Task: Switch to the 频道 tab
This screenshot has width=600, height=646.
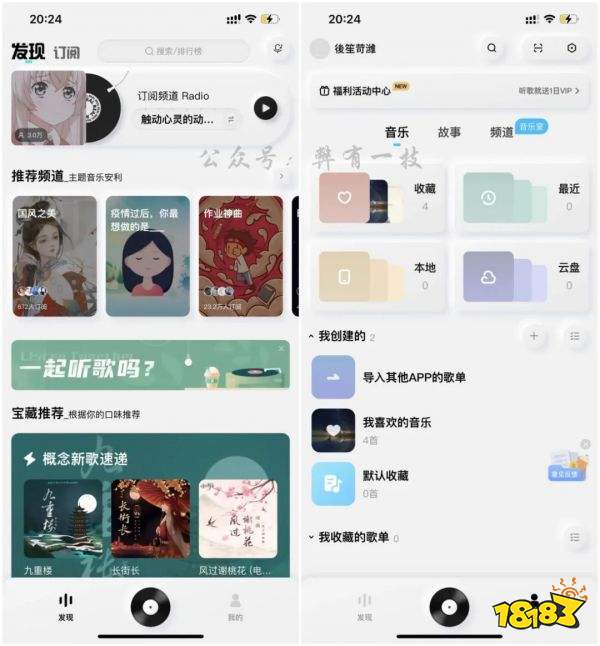Action: point(501,132)
